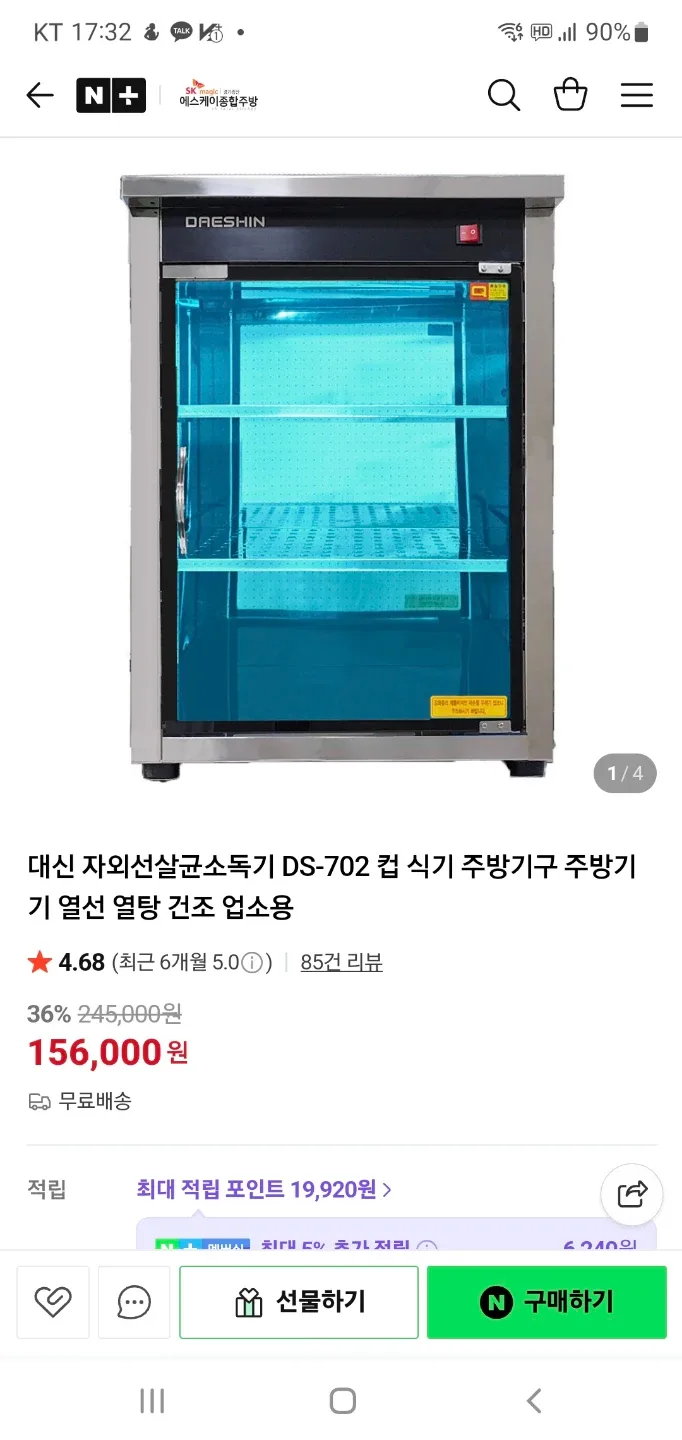Open the sterilizer product image

(340, 475)
